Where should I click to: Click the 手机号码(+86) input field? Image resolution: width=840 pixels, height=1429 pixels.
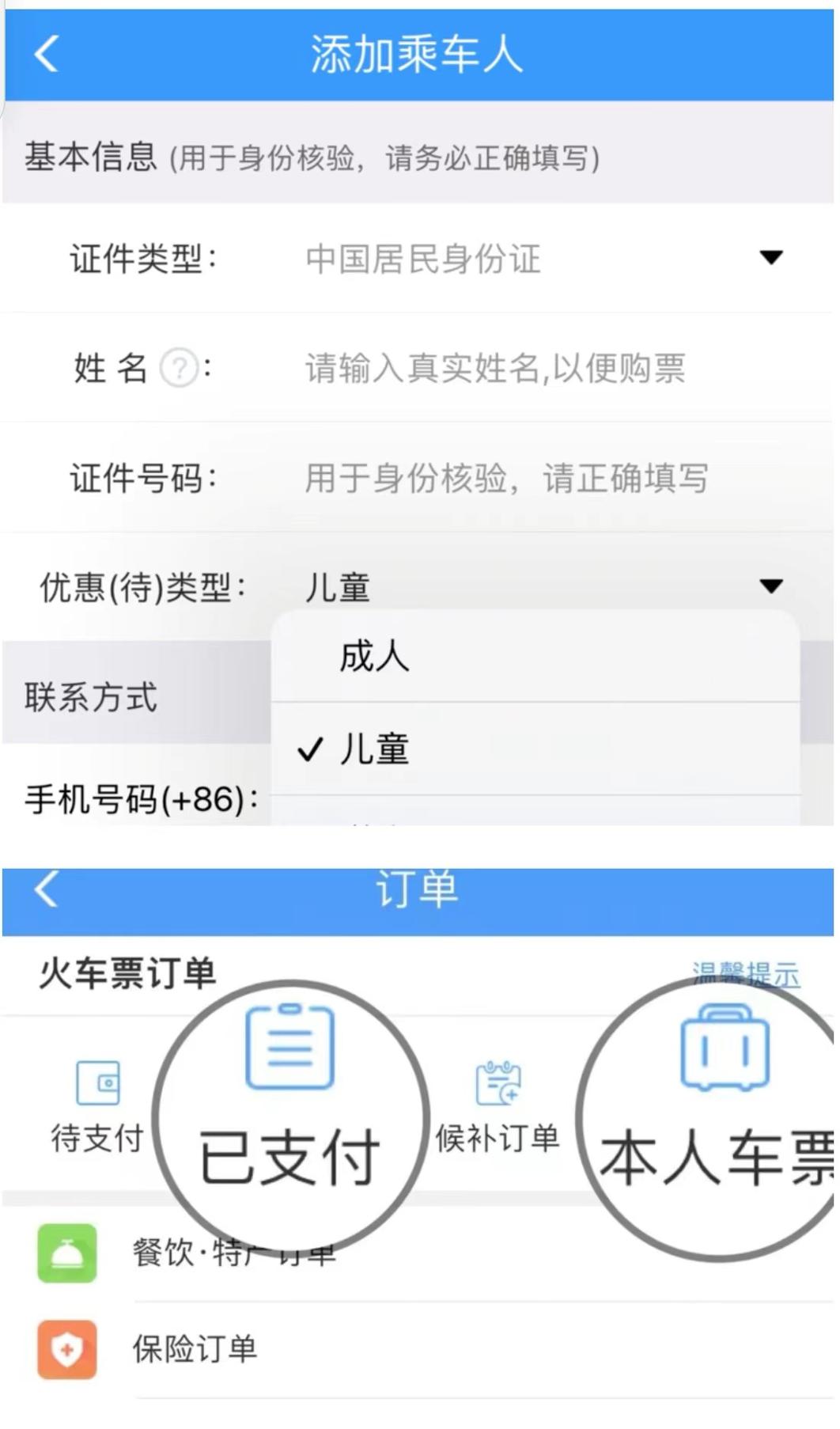(x=475, y=799)
